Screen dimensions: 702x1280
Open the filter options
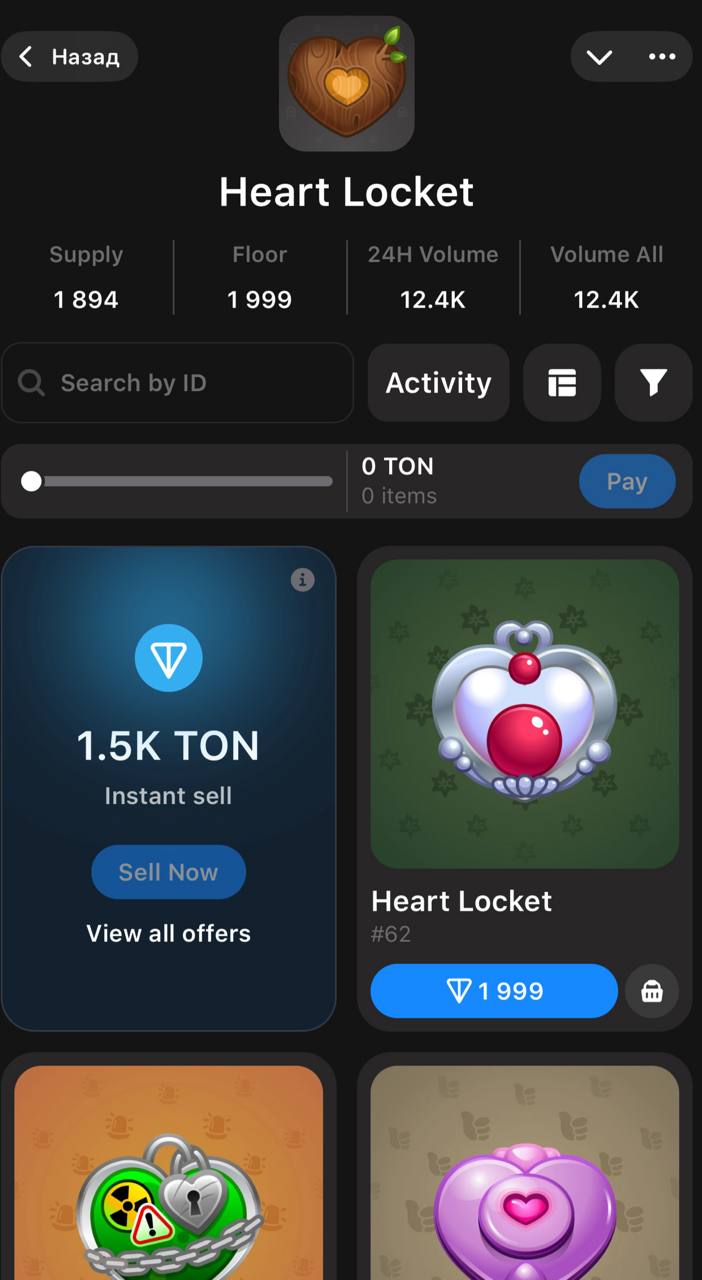point(653,383)
